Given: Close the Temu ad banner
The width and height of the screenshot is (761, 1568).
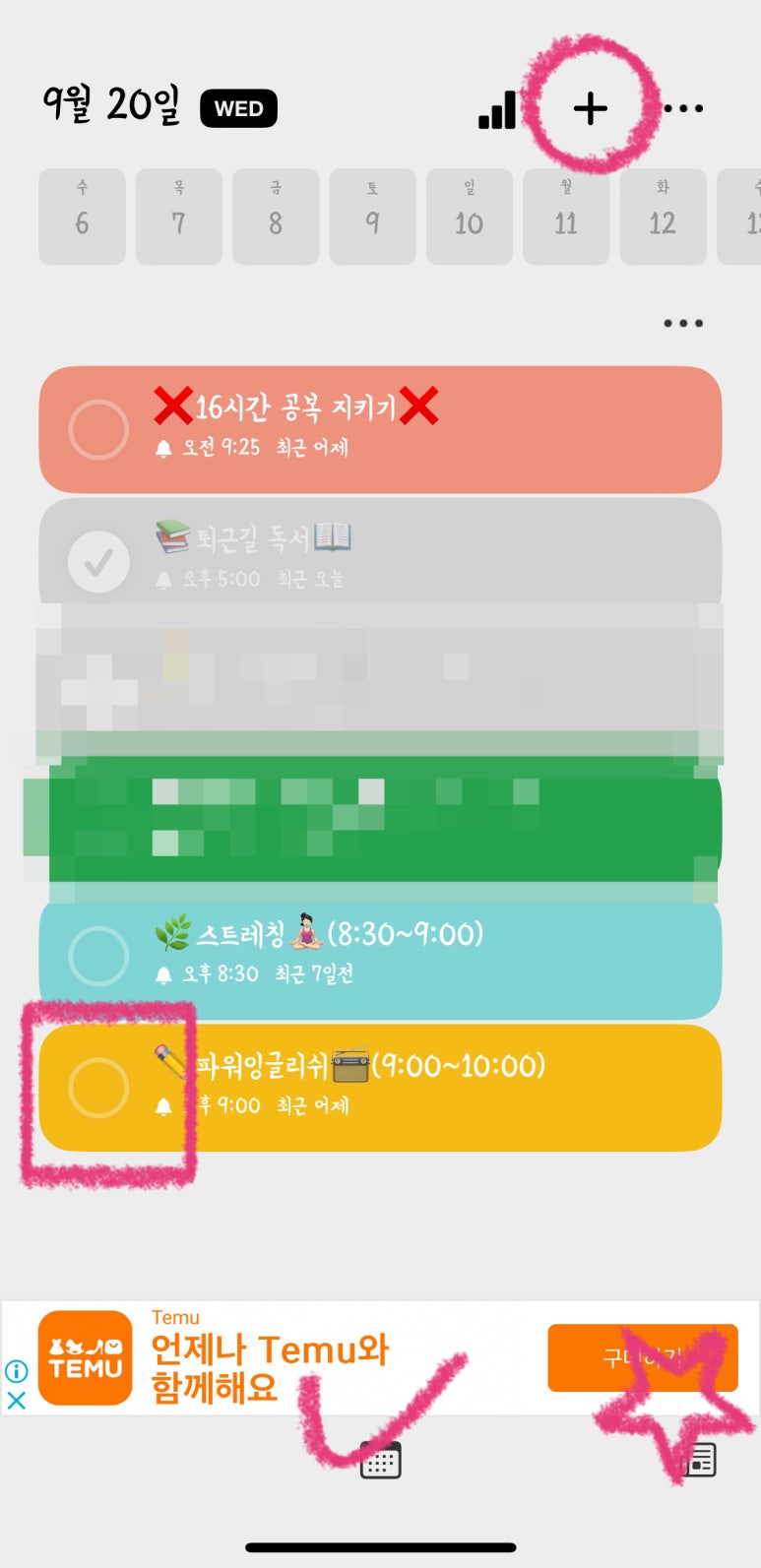Looking at the screenshot, I should click(17, 1401).
